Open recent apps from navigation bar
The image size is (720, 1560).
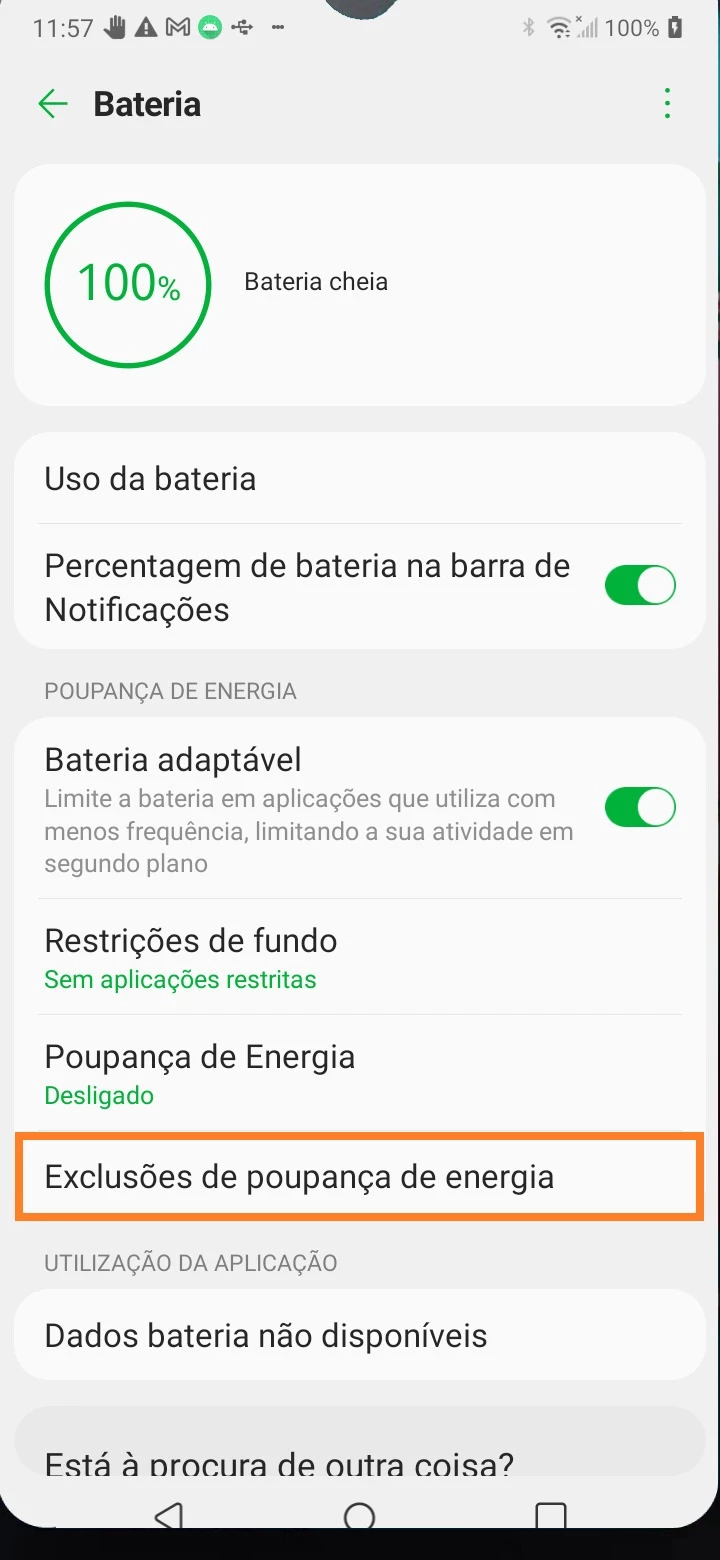[x=551, y=1518]
